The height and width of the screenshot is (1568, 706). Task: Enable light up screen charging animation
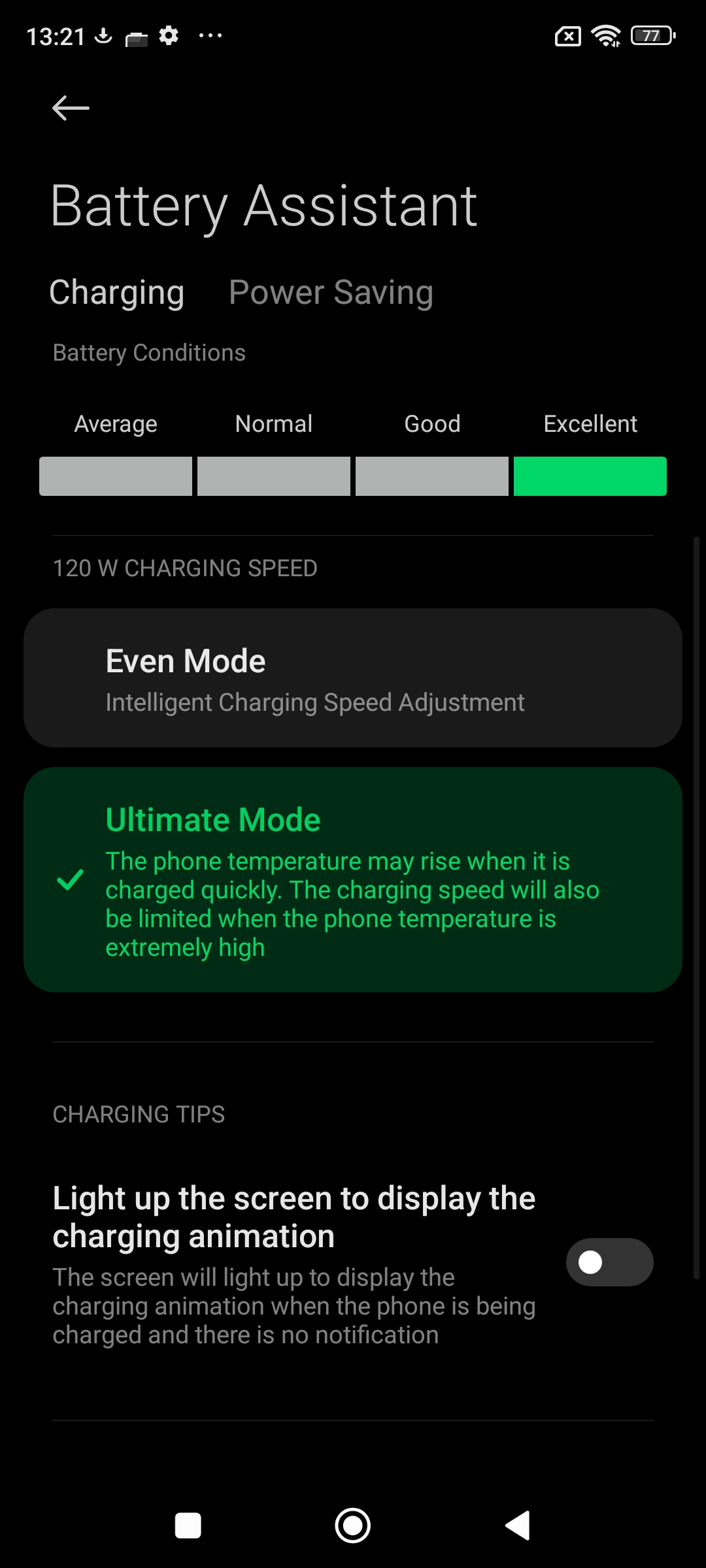click(x=609, y=1262)
